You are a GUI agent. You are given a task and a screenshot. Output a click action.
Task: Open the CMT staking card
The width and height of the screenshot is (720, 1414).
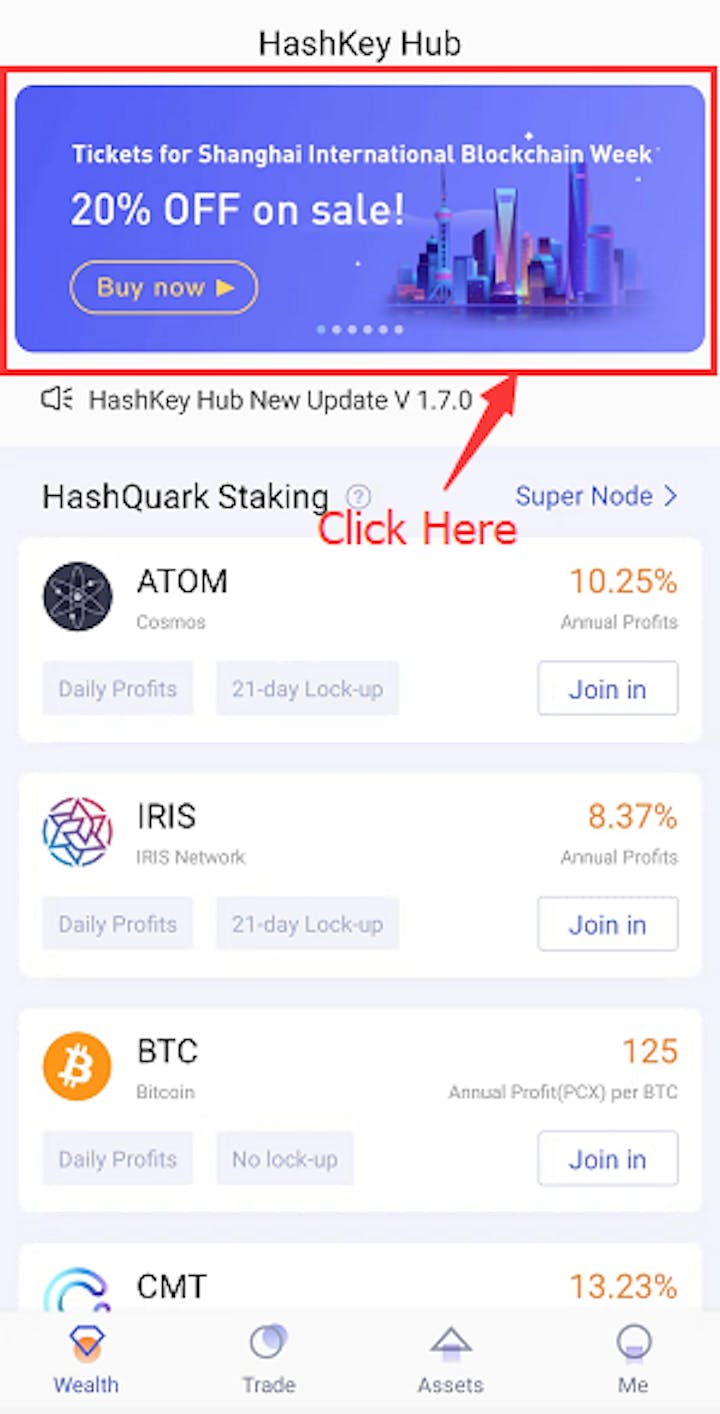[360, 1277]
